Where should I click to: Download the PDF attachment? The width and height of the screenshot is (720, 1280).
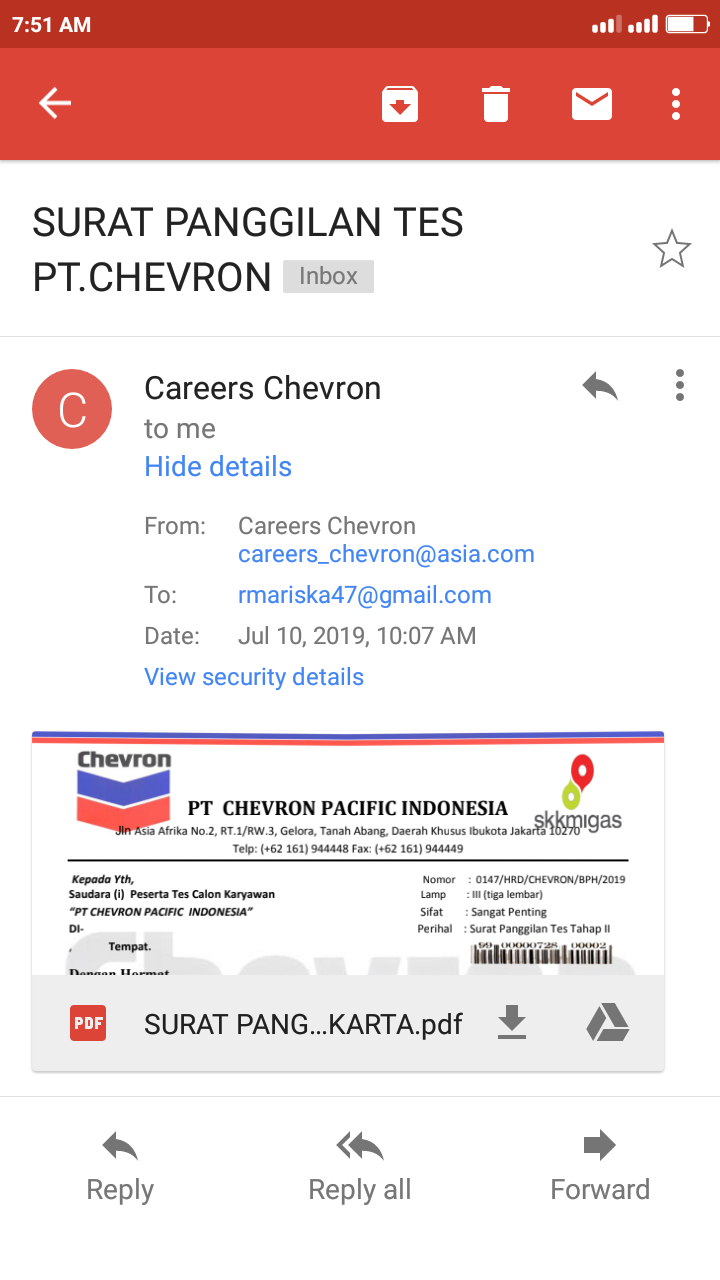[x=512, y=1023]
